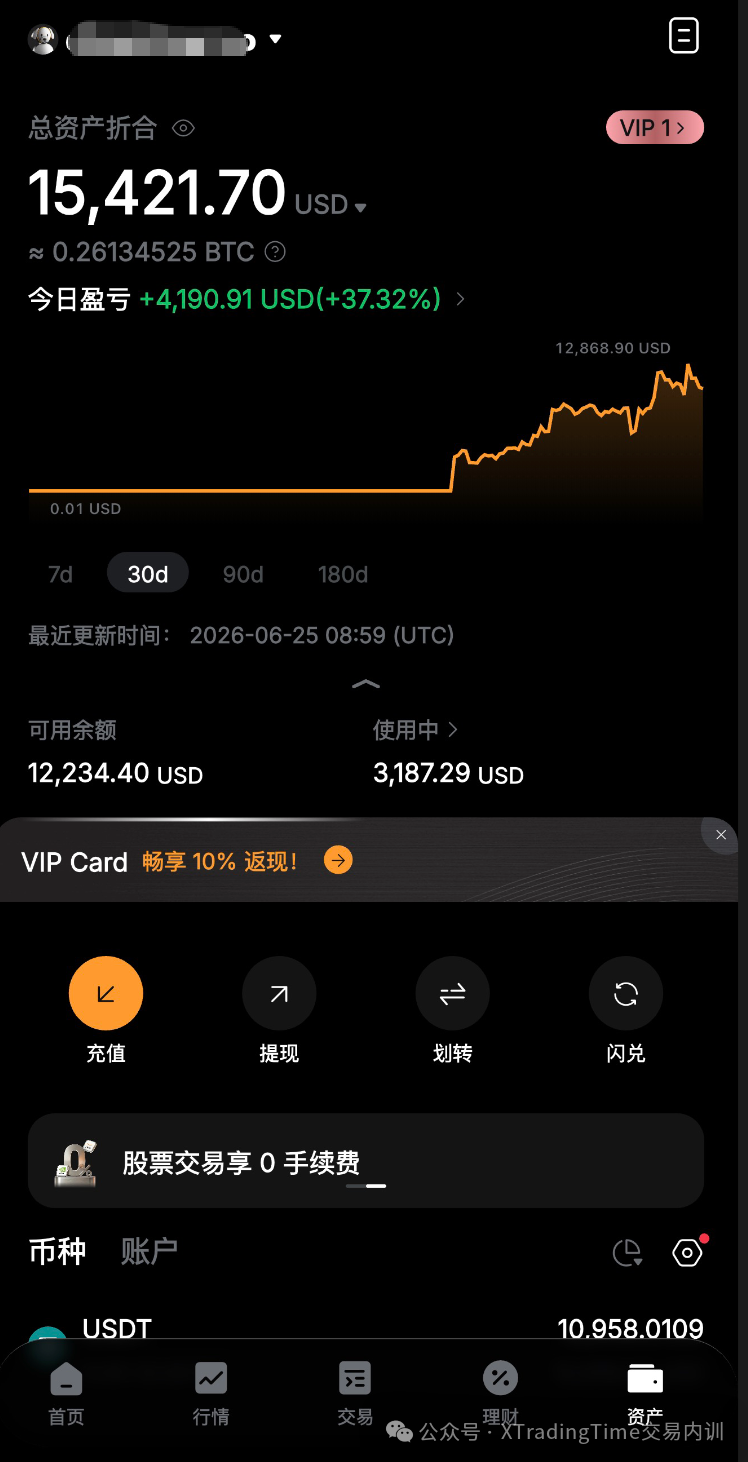Tap 提现 to withdraw funds
The image size is (748, 1462).
pos(279,1011)
